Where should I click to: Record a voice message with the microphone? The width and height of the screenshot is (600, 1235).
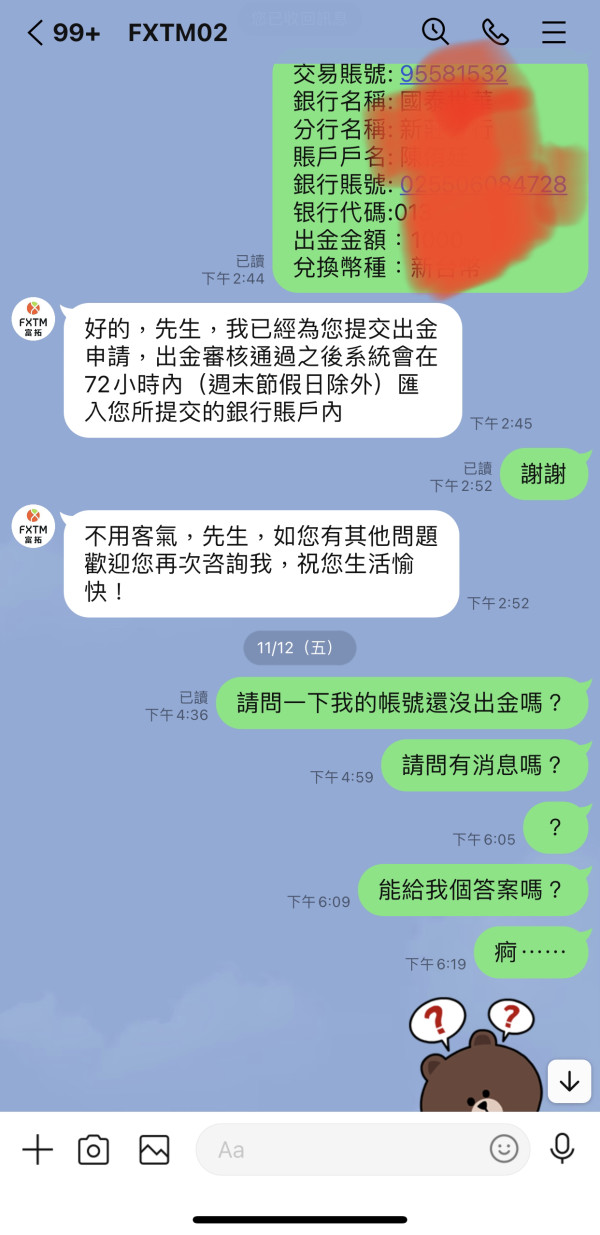pyautogui.click(x=563, y=1149)
